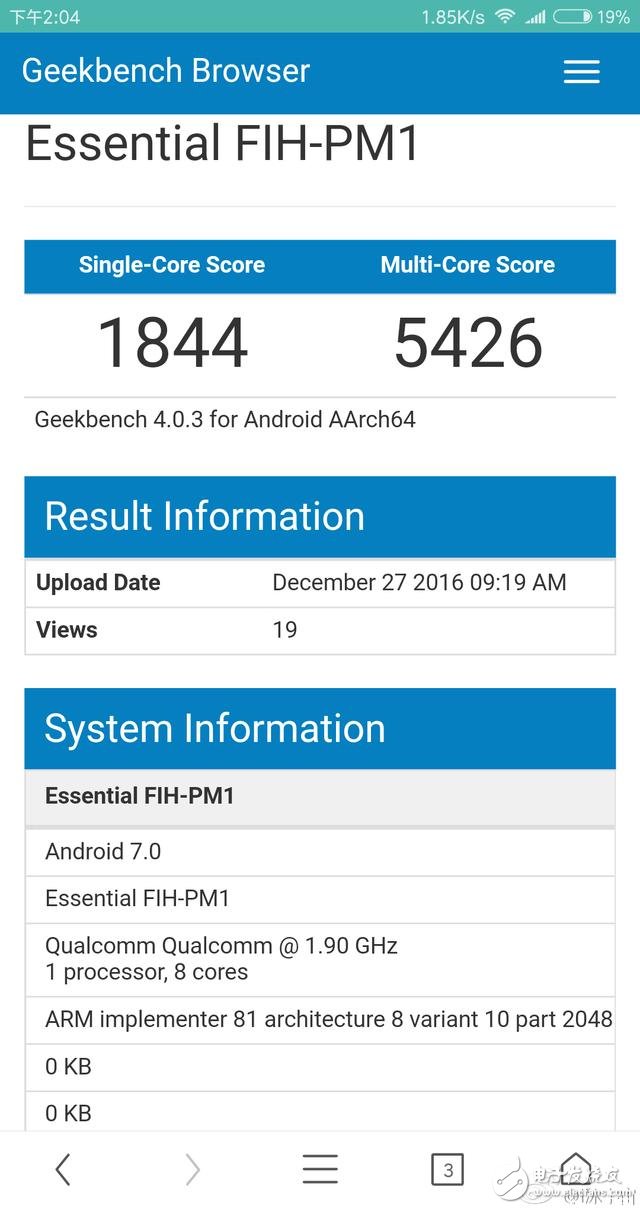Open the browser's menu

320,1169
